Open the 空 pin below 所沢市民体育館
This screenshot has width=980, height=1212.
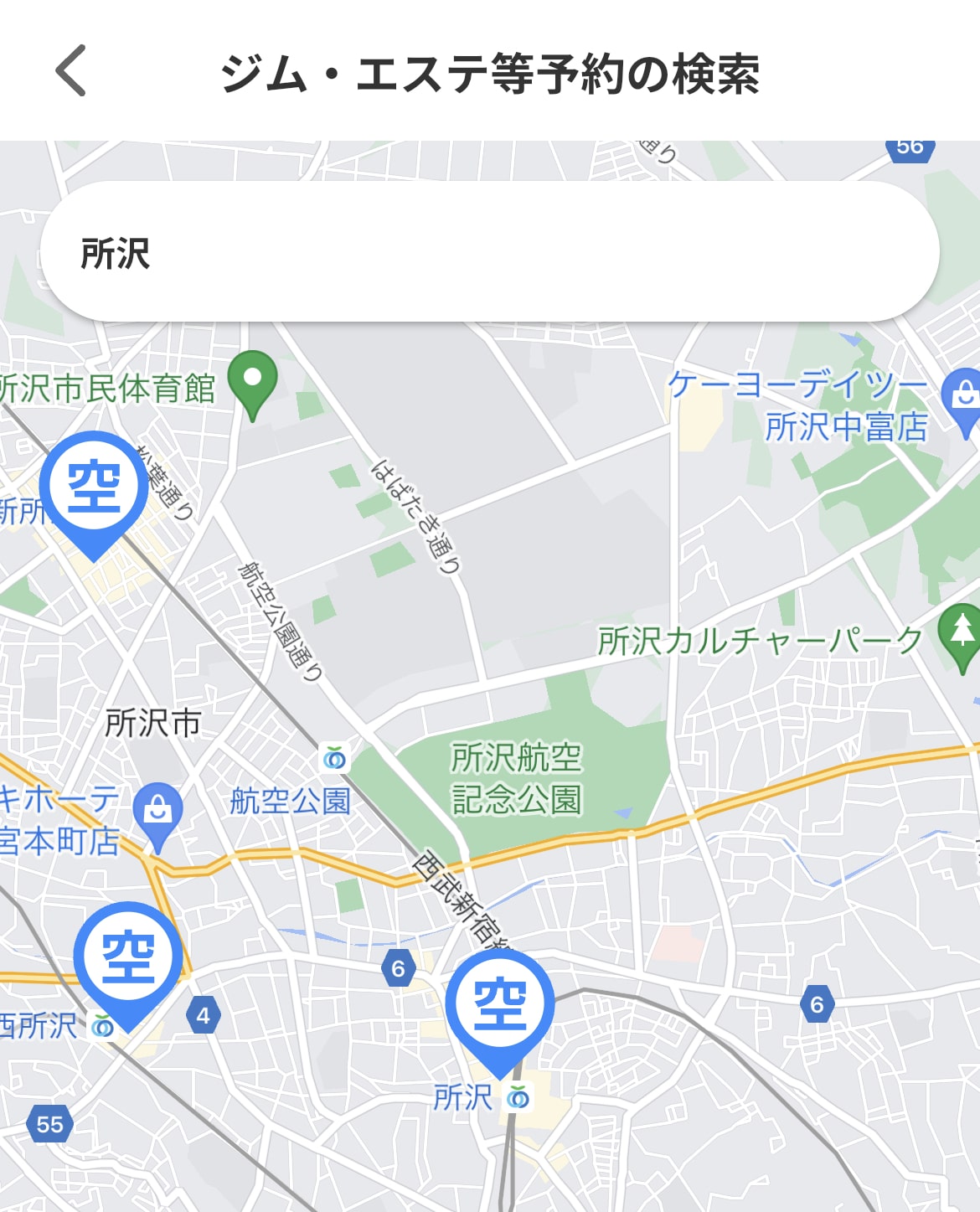94,487
